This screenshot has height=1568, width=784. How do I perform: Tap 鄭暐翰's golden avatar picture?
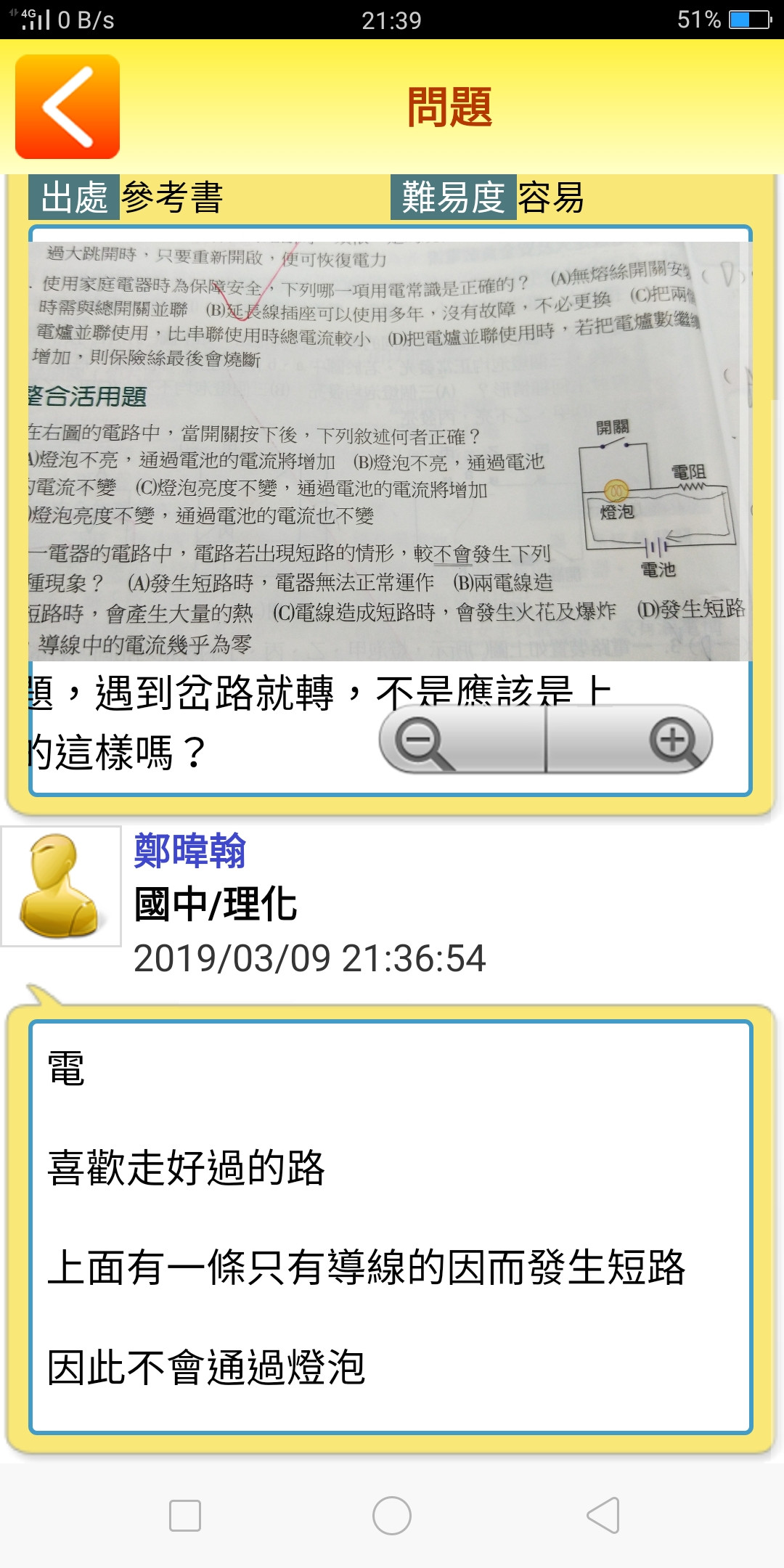(x=61, y=886)
